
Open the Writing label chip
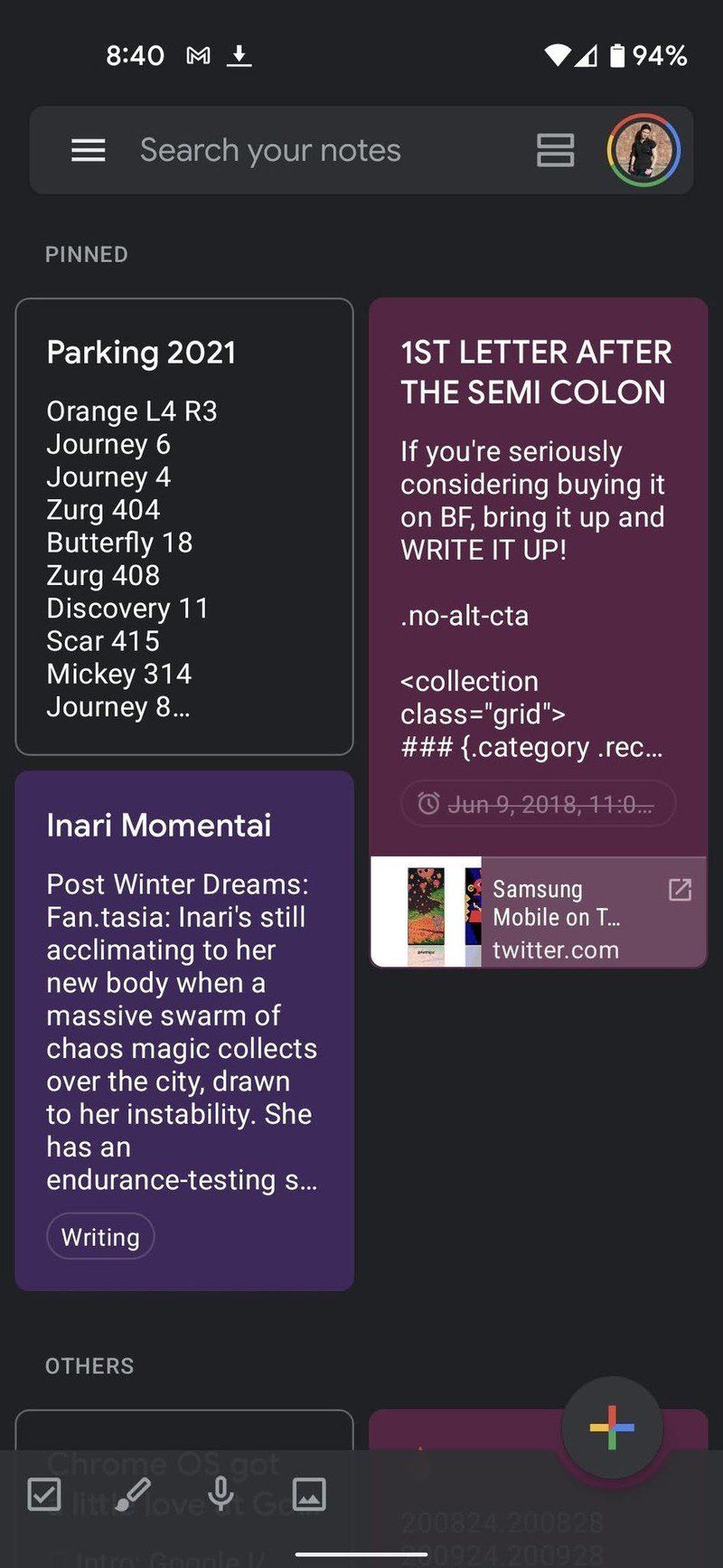tap(100, 1236)
